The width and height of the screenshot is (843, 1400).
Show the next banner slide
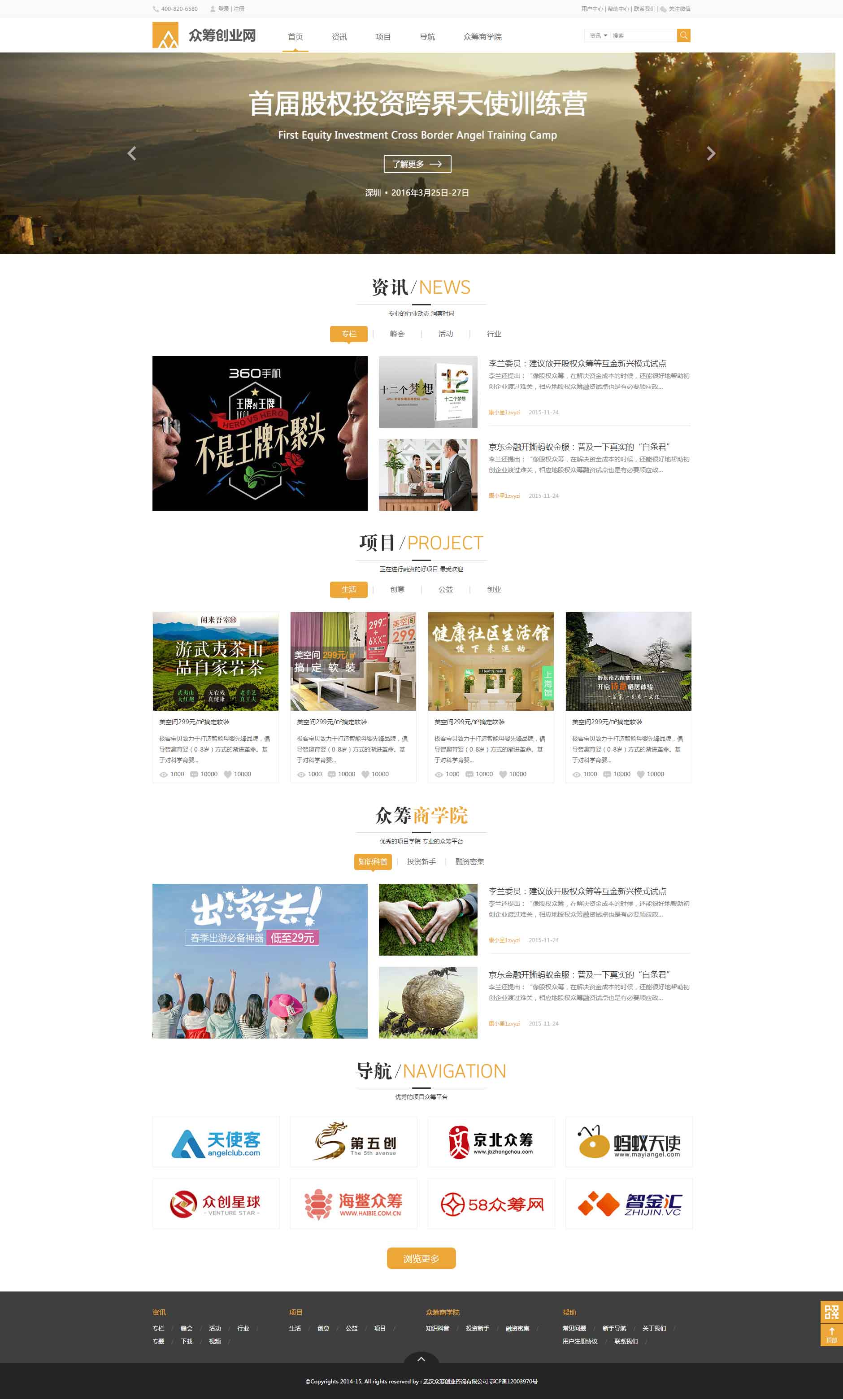(710, 153)
